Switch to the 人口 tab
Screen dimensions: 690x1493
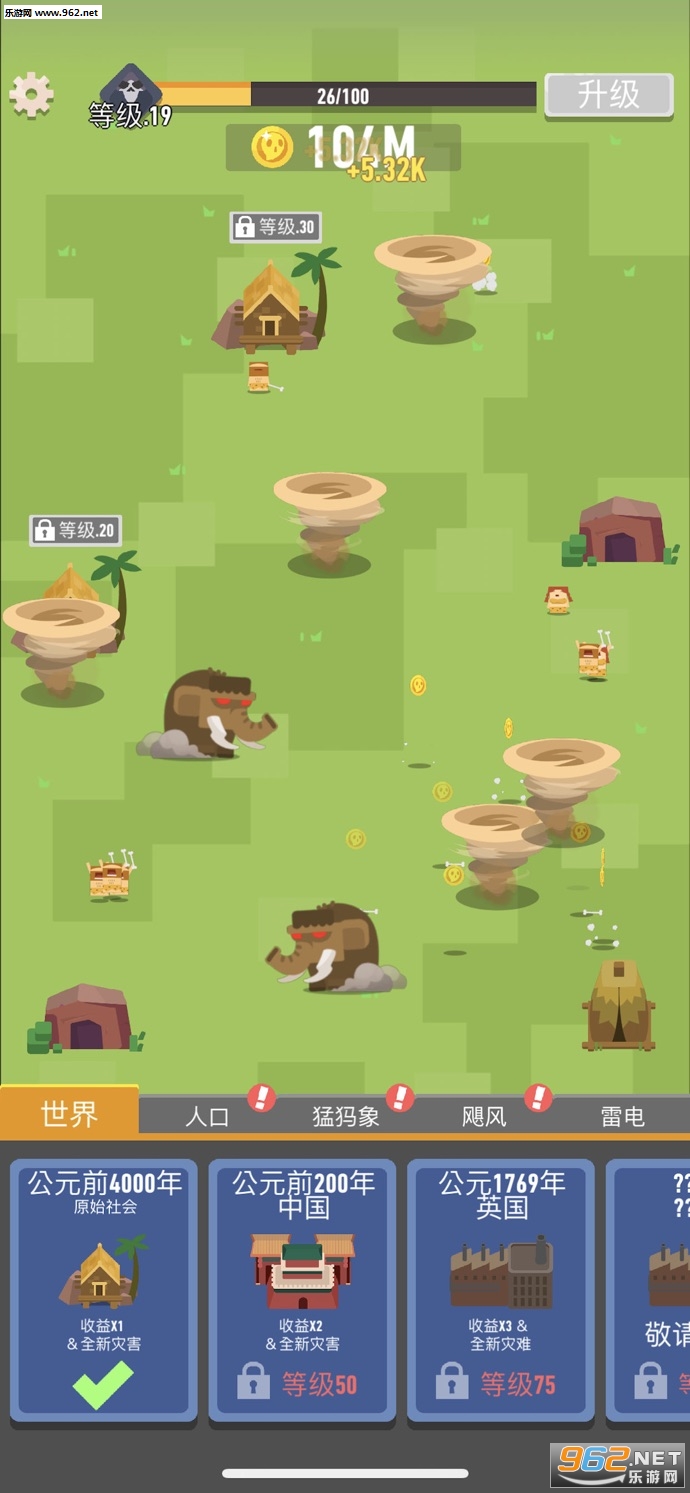tap(208, 1116)
